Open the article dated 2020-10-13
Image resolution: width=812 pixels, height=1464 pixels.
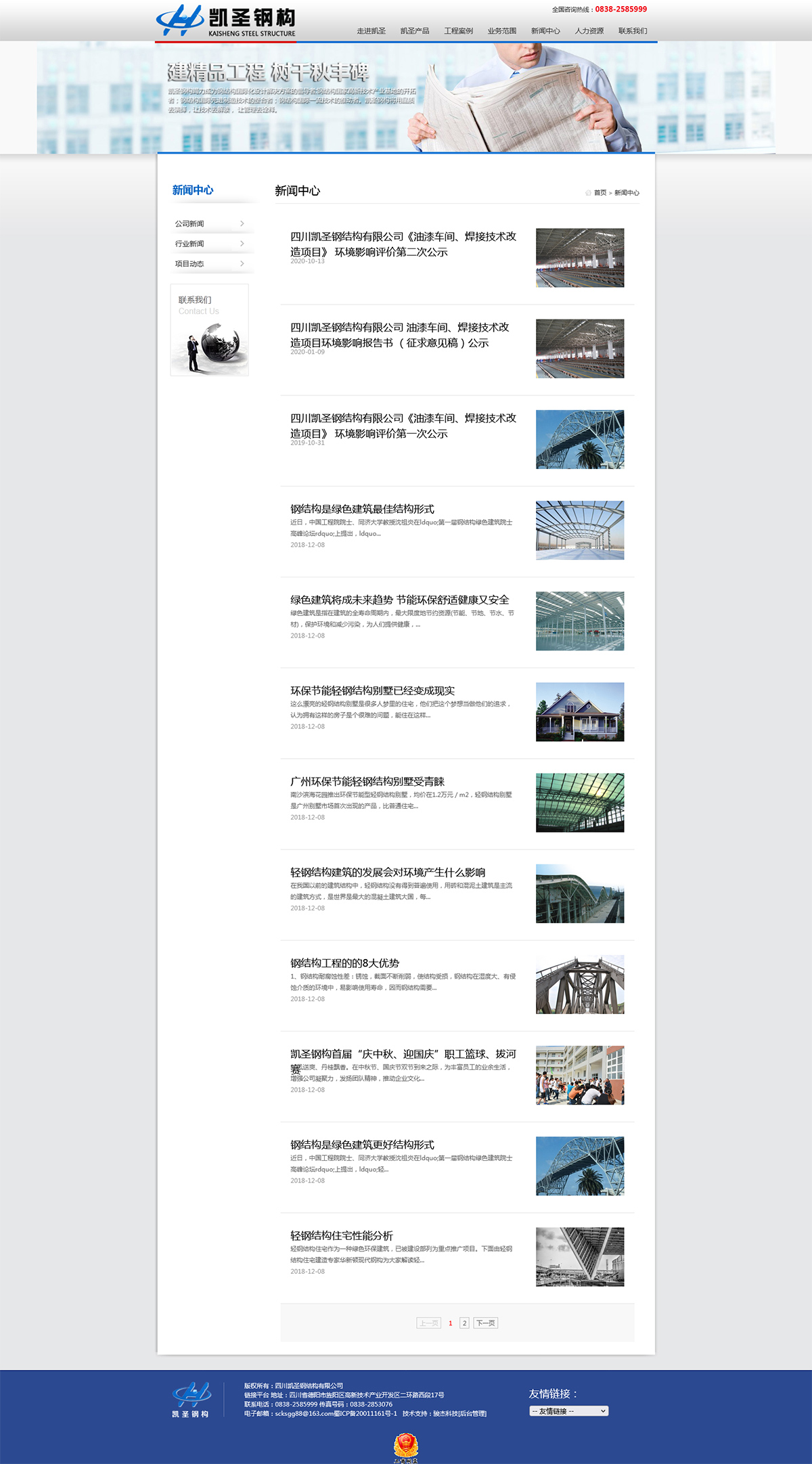coord(403,244)
